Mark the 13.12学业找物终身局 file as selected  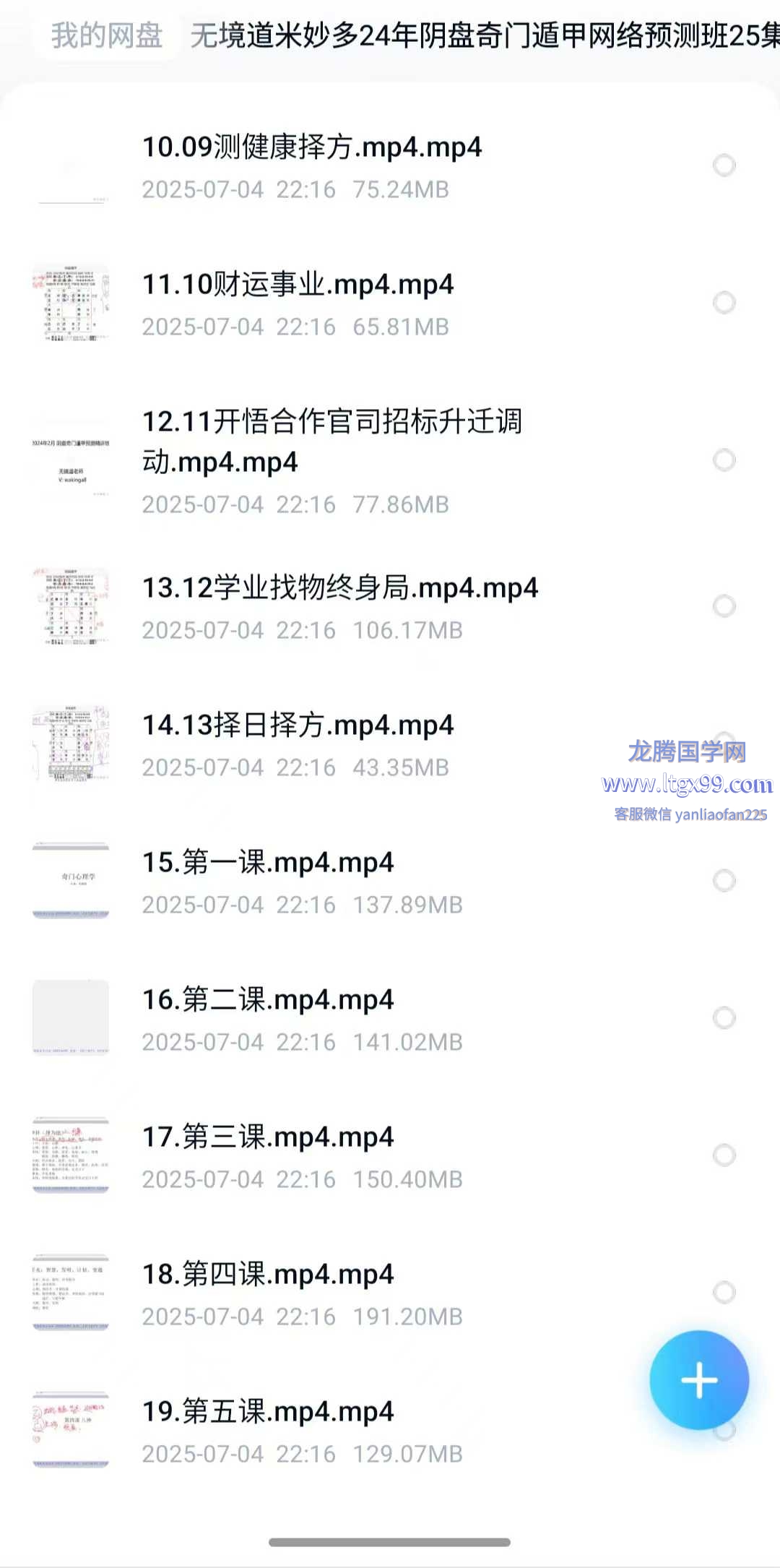click(x=724, y=606)
